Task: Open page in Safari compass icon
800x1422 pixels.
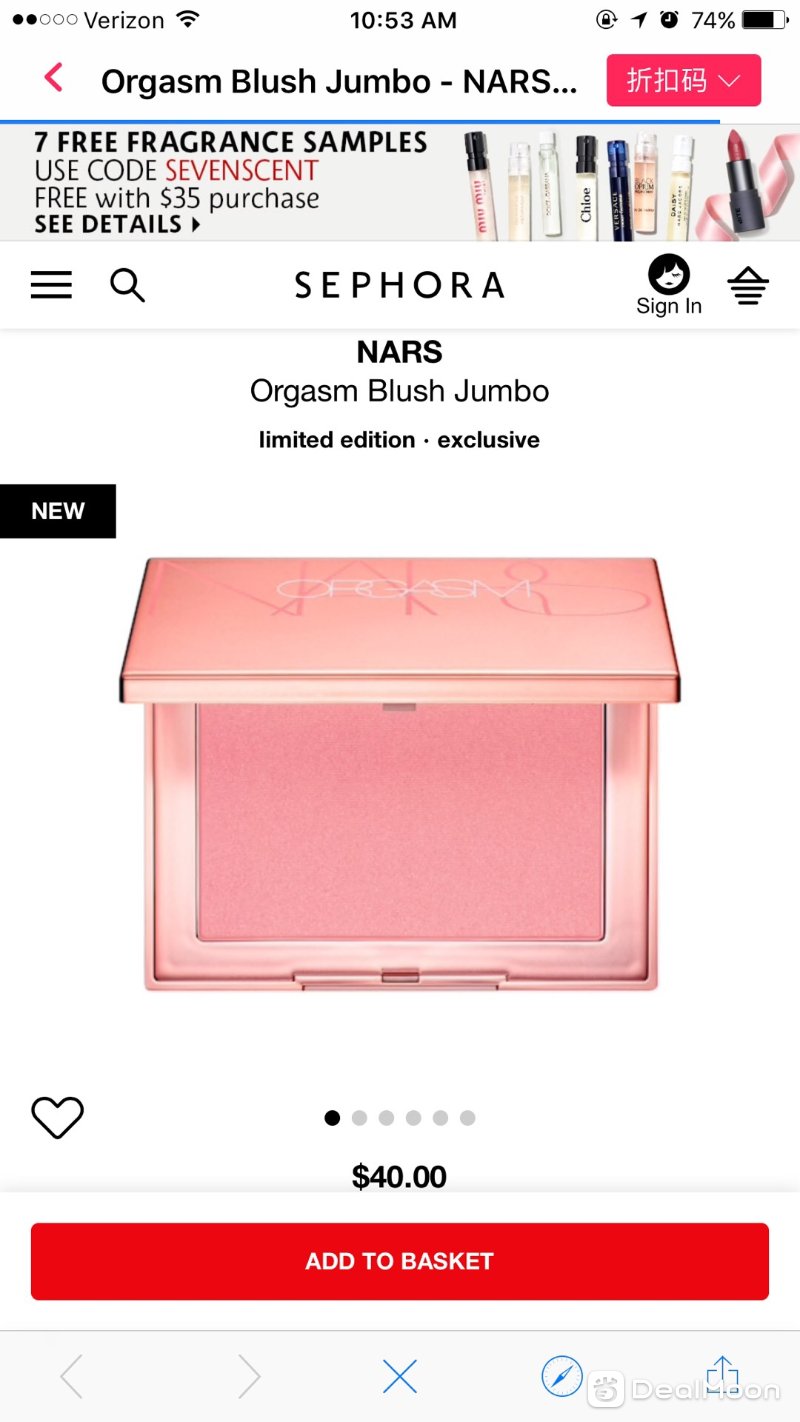Action: pyautogui.click(x=562, y=1377)
